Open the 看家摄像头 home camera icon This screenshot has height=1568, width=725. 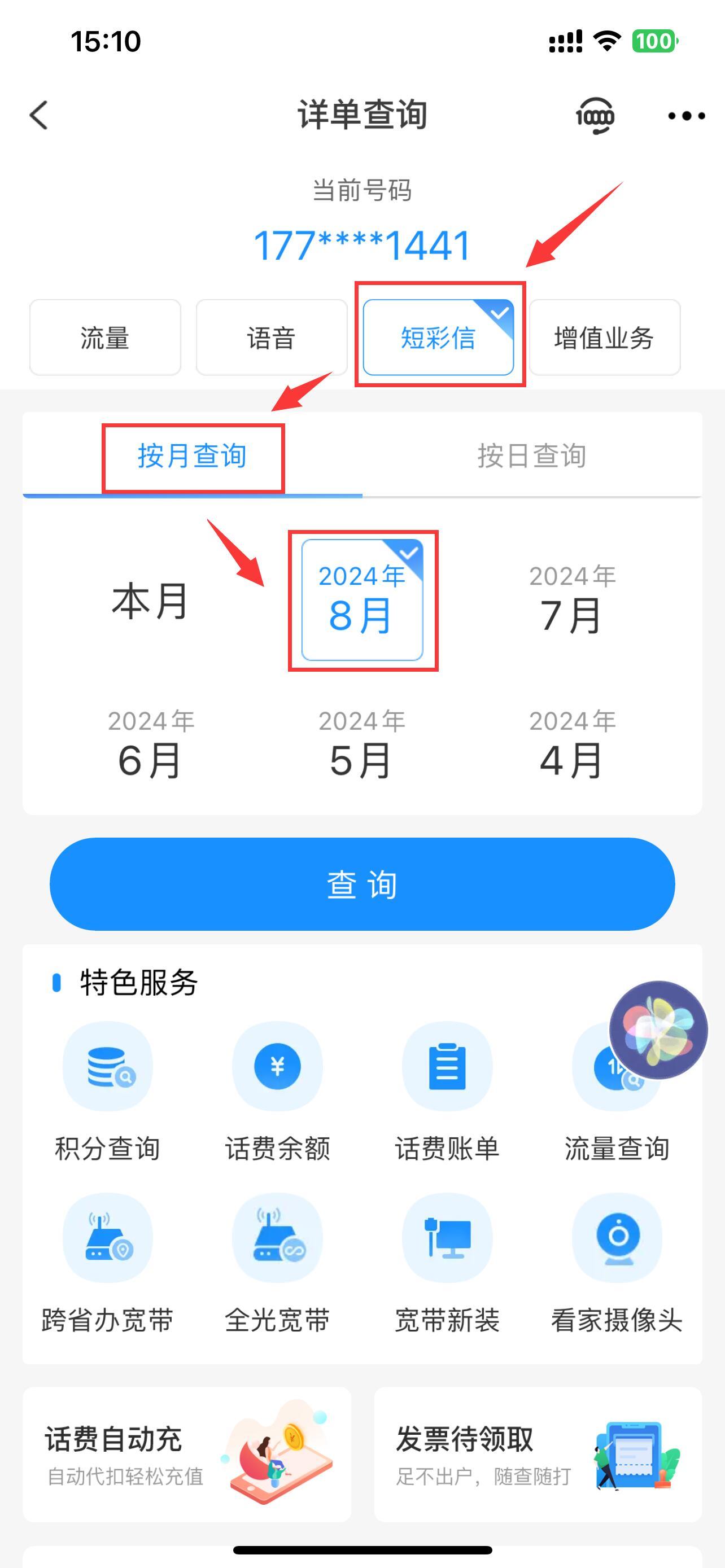coord(616,1239)
